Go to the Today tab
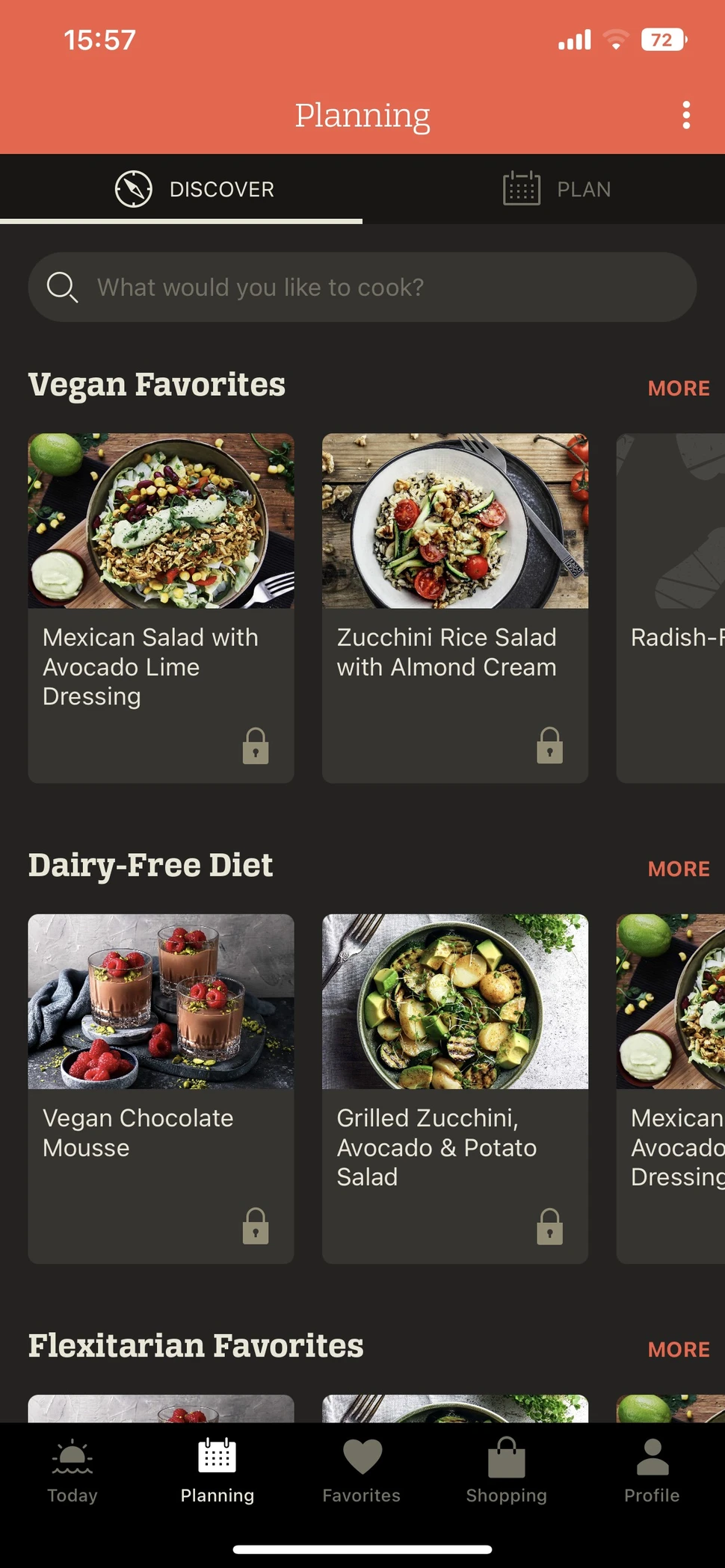 [72, 1470]
